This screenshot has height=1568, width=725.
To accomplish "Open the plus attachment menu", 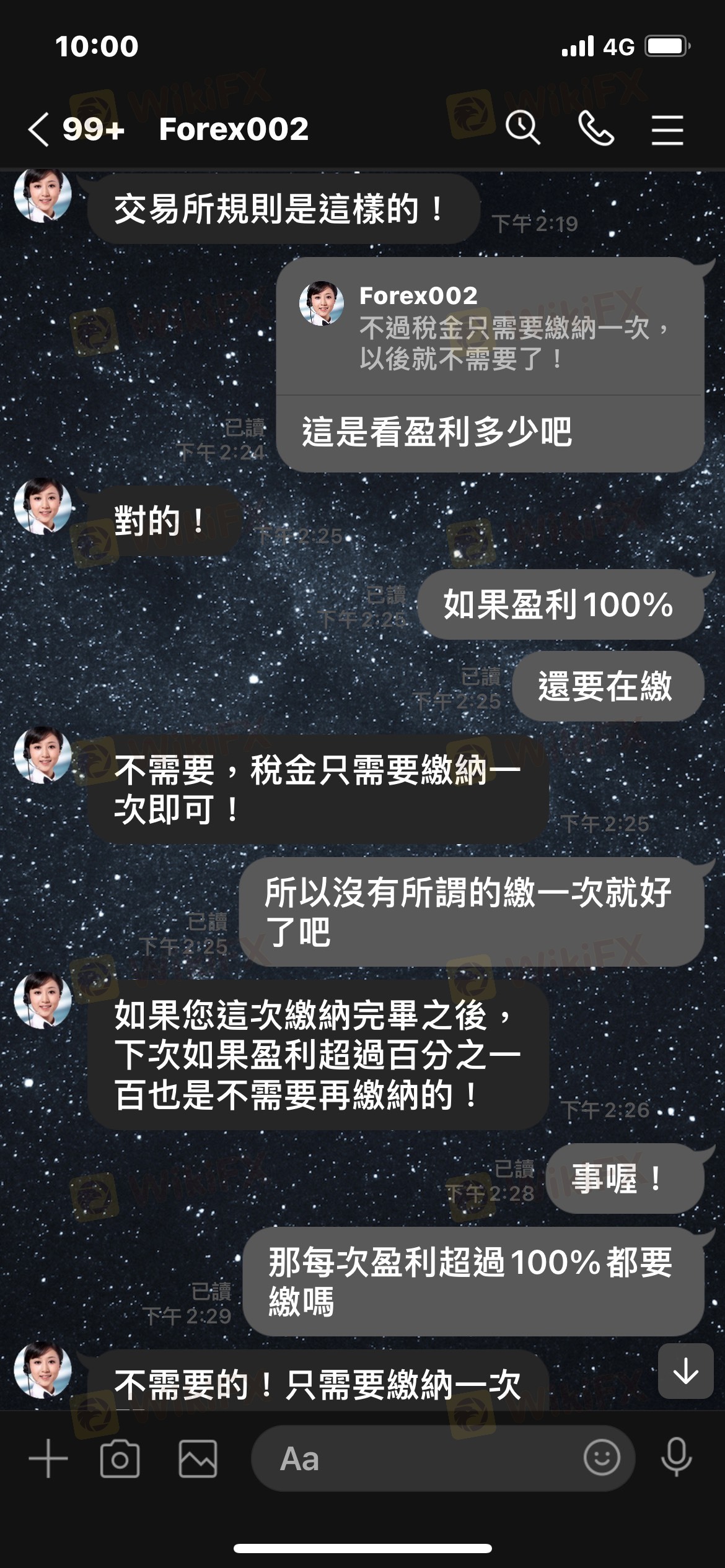I will pos(48,1458).
